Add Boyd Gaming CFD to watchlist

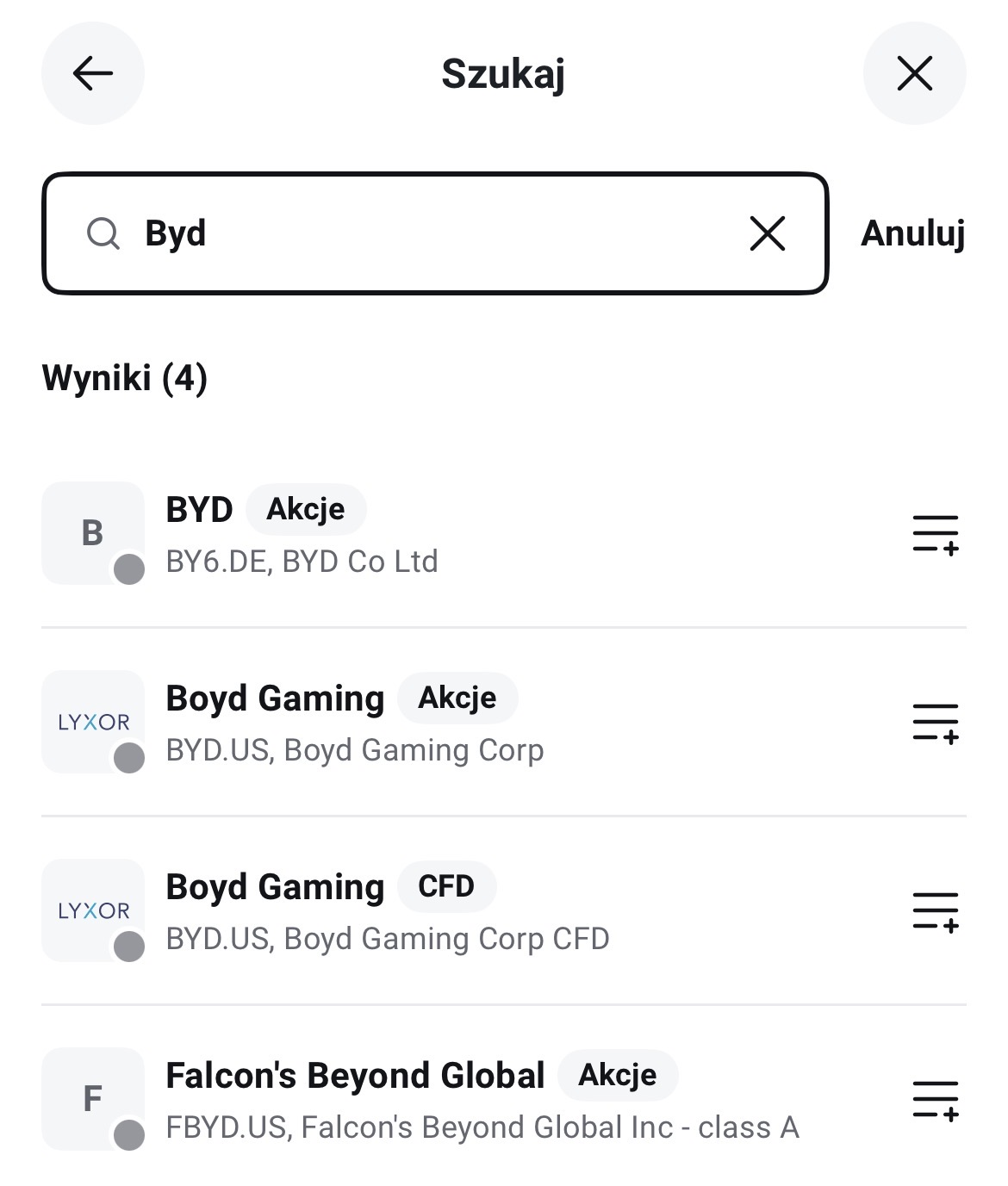(x=935, y=911)
